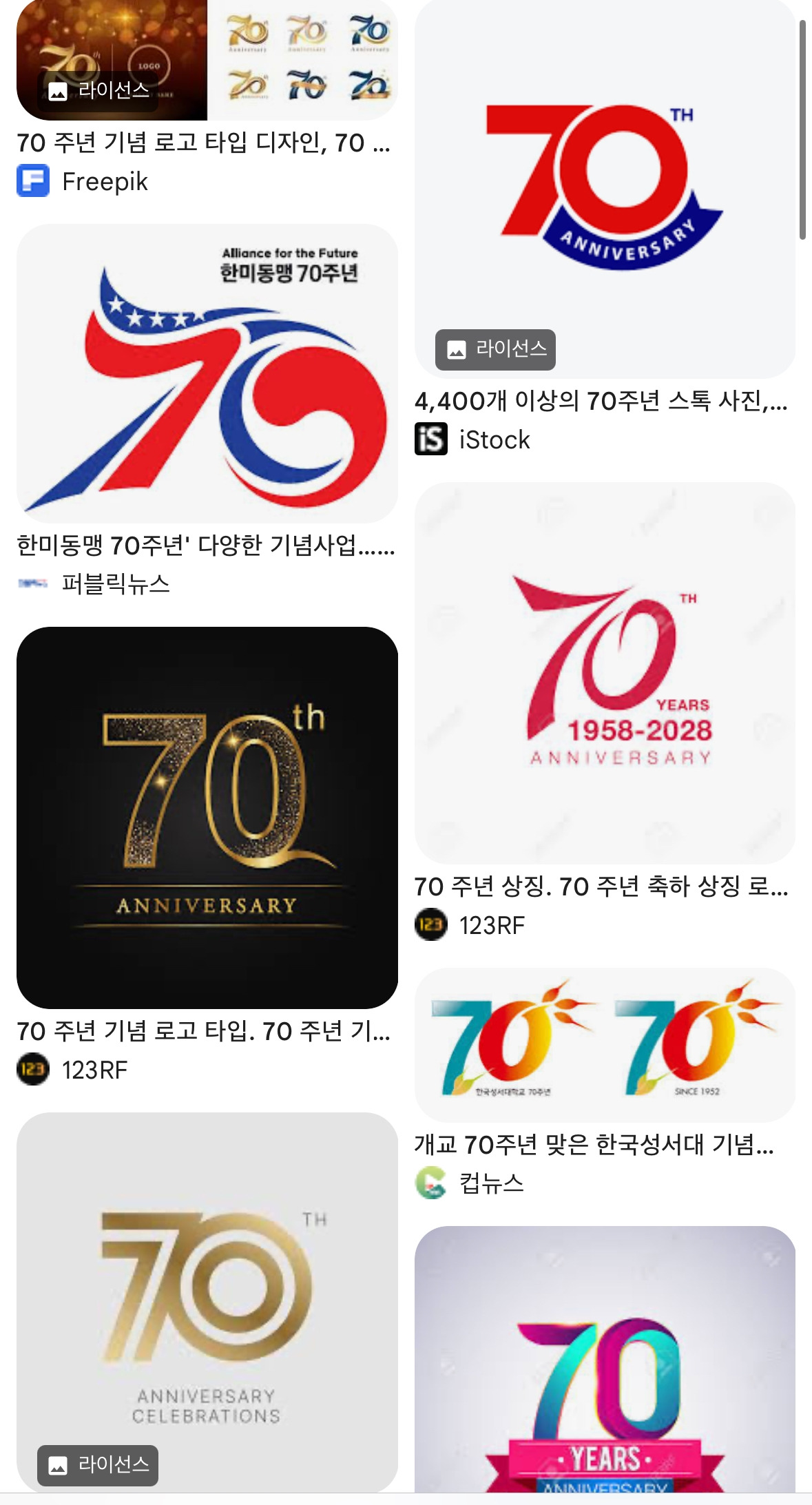
Task: Tap the 라이선스 badge on the Freepik image
Action: pyautogui.click(x=98, y=90)
